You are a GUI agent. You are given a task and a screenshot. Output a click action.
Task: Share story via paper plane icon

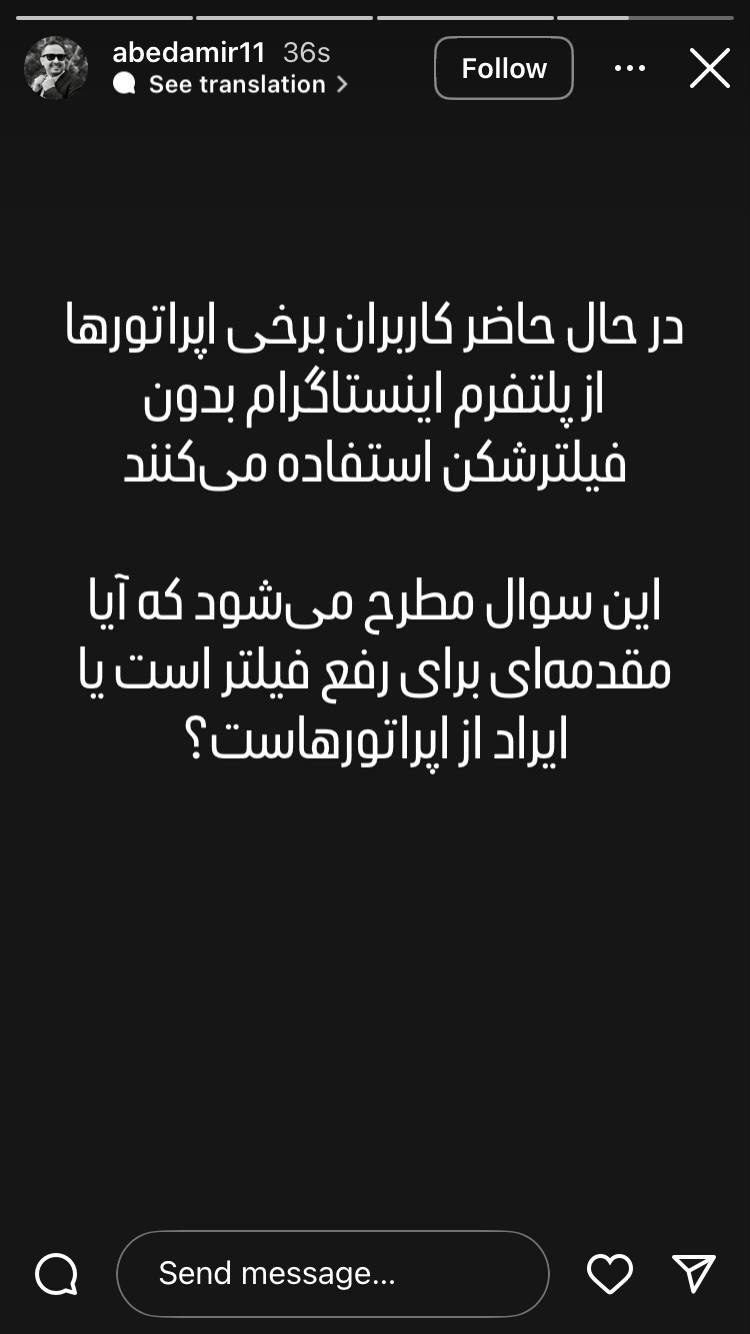click(693, 1273)
